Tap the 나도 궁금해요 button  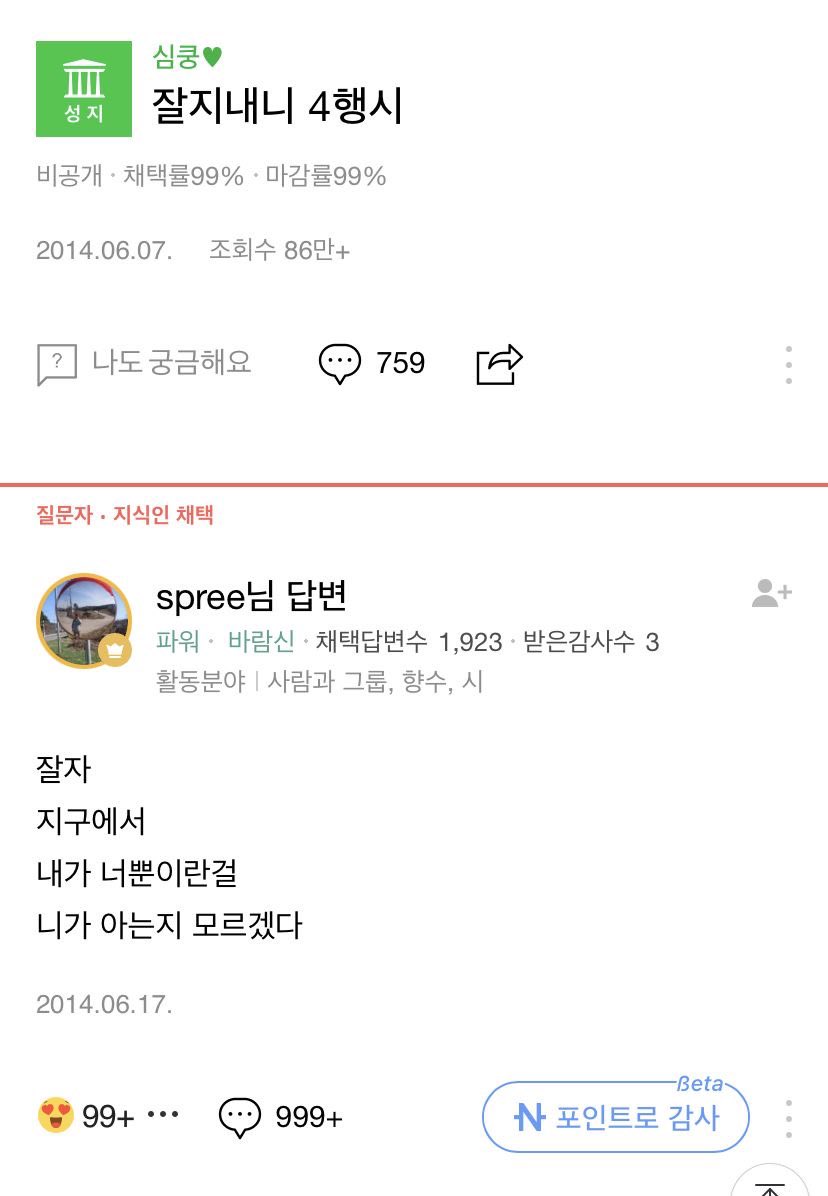tap(144, 363)
